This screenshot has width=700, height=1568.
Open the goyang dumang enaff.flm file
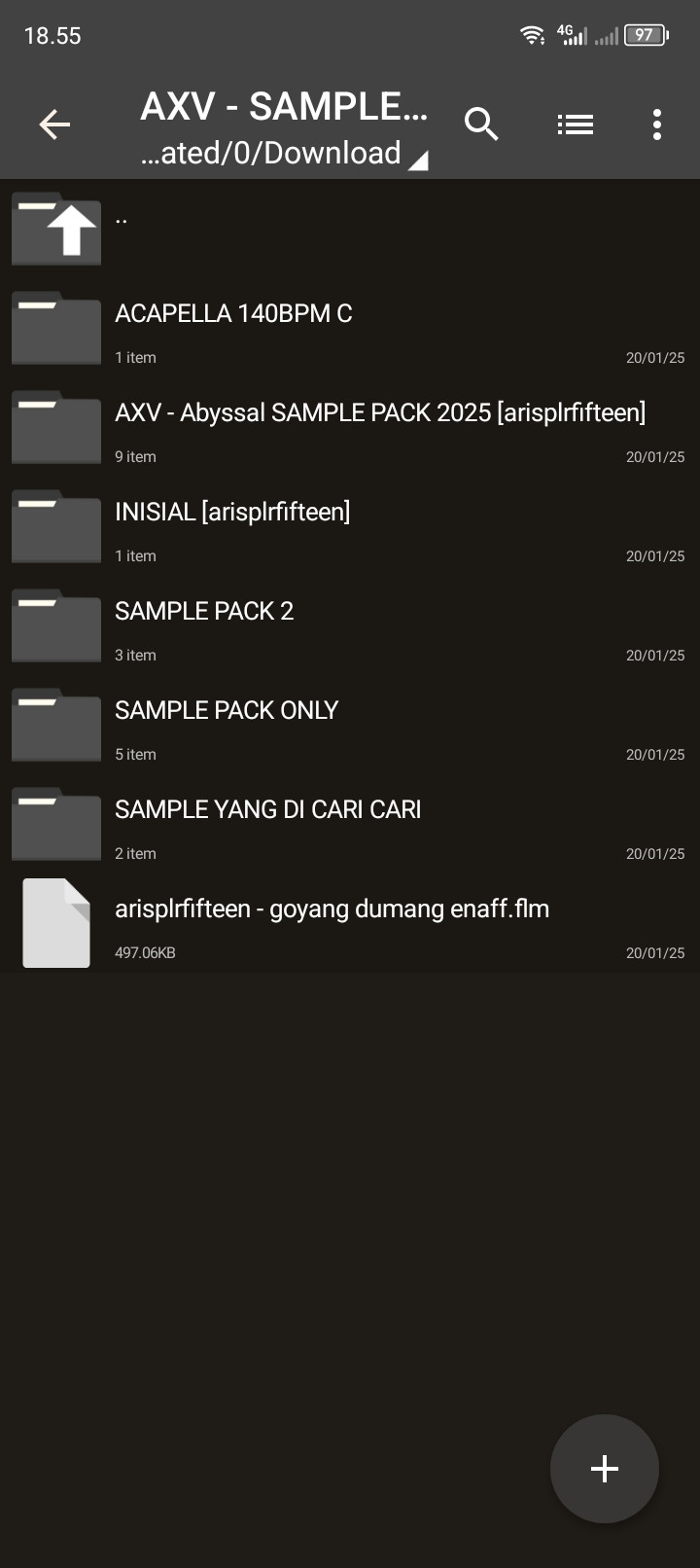tap(350, 923)
